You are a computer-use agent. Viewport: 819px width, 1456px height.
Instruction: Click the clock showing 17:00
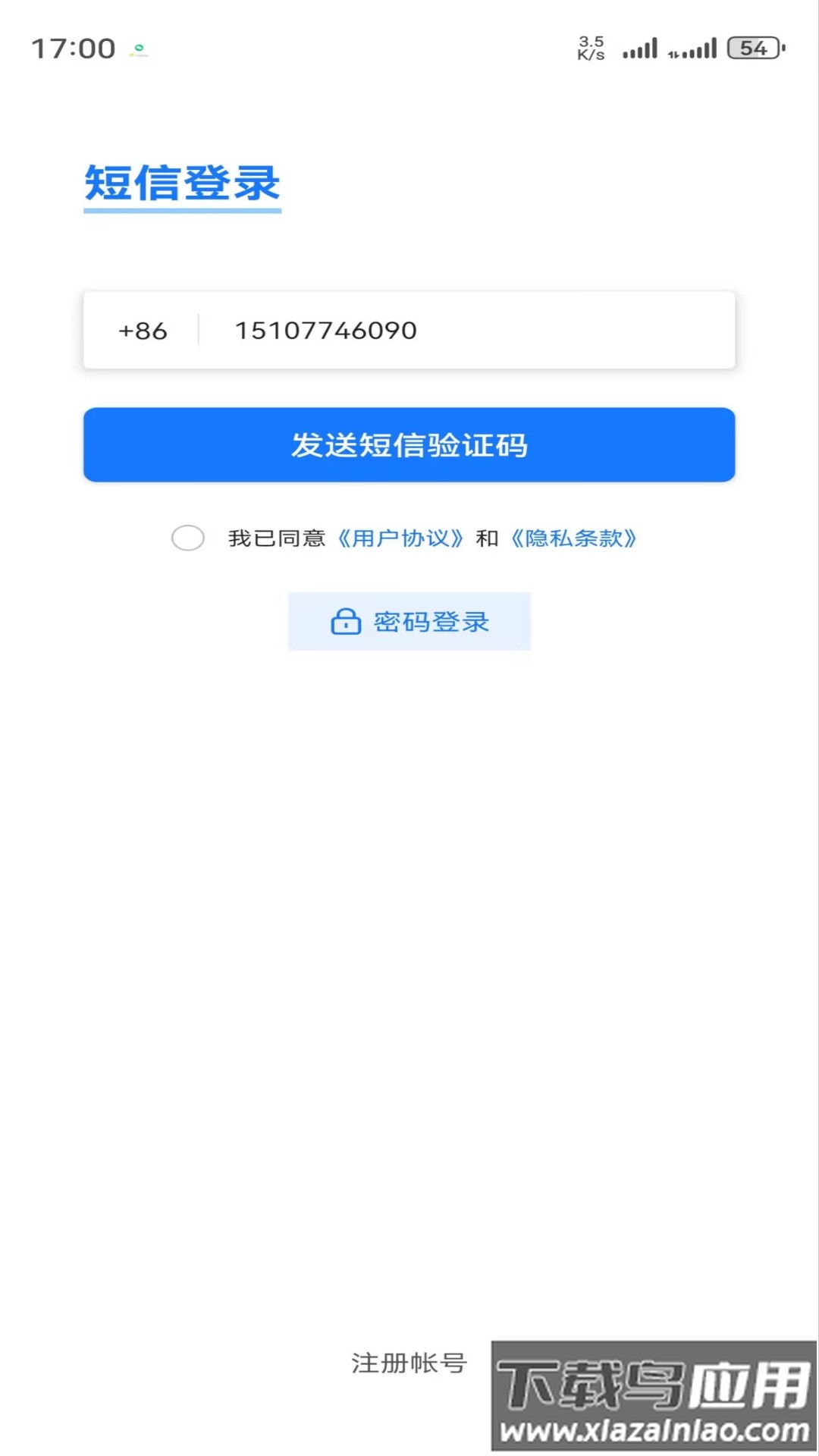(x=72, y=47)
